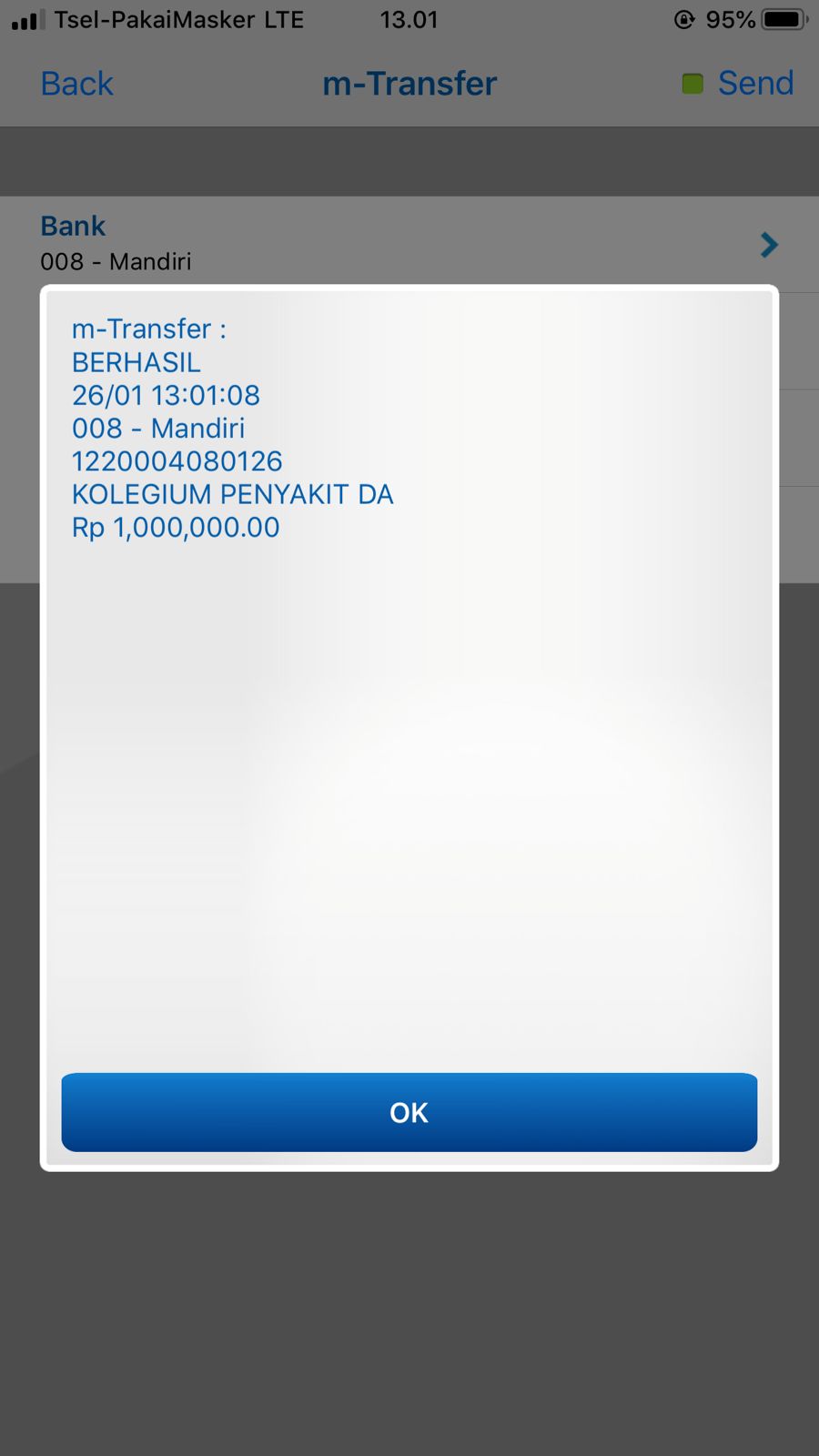Go back using the Back button
The image size is (819, 1456).
click(x=76, y=84)
